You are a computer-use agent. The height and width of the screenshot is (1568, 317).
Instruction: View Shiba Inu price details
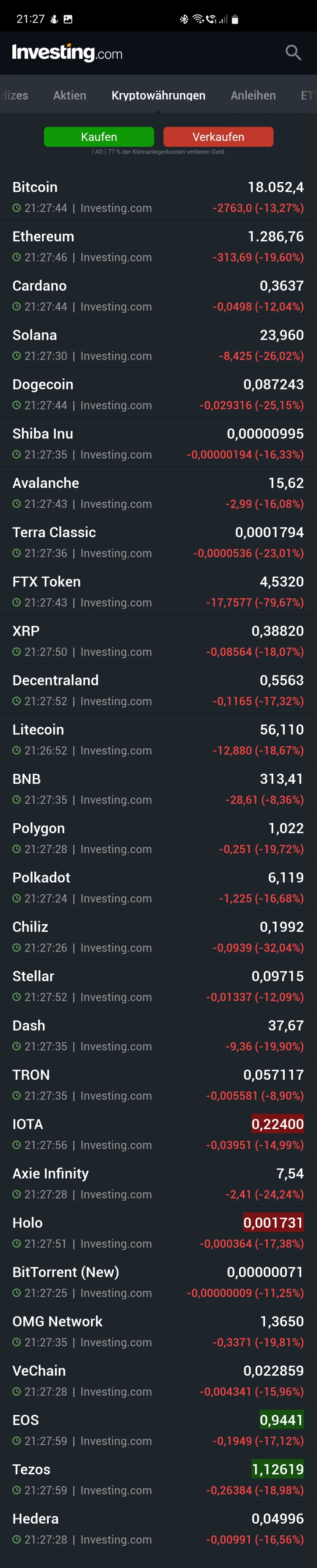click(x=158, y=443)
